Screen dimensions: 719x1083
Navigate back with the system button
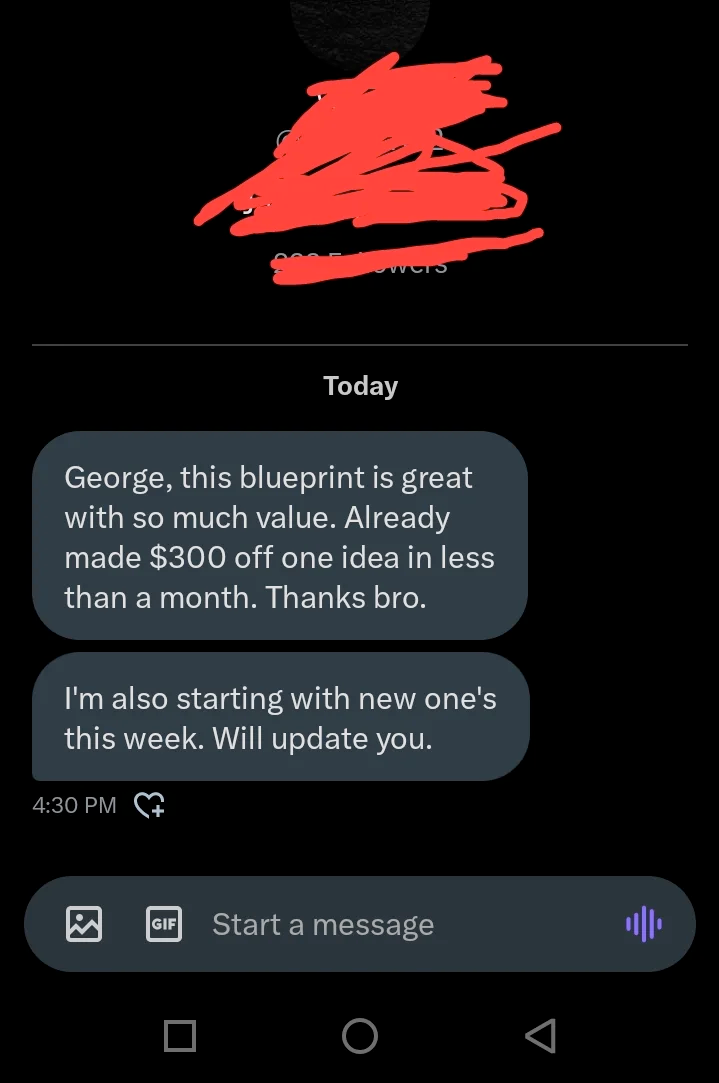(x=540, y=1036)
